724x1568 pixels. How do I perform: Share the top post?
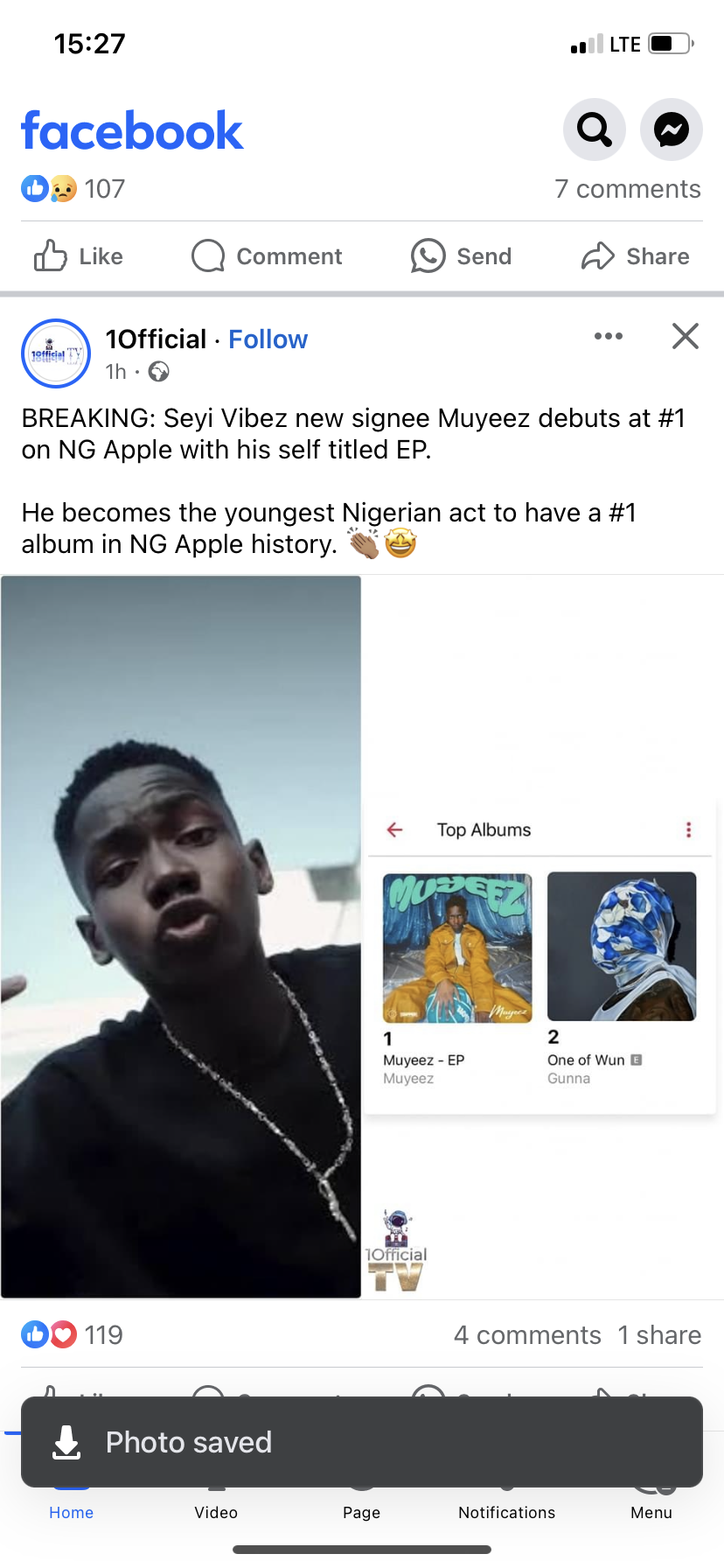point(636,256)
